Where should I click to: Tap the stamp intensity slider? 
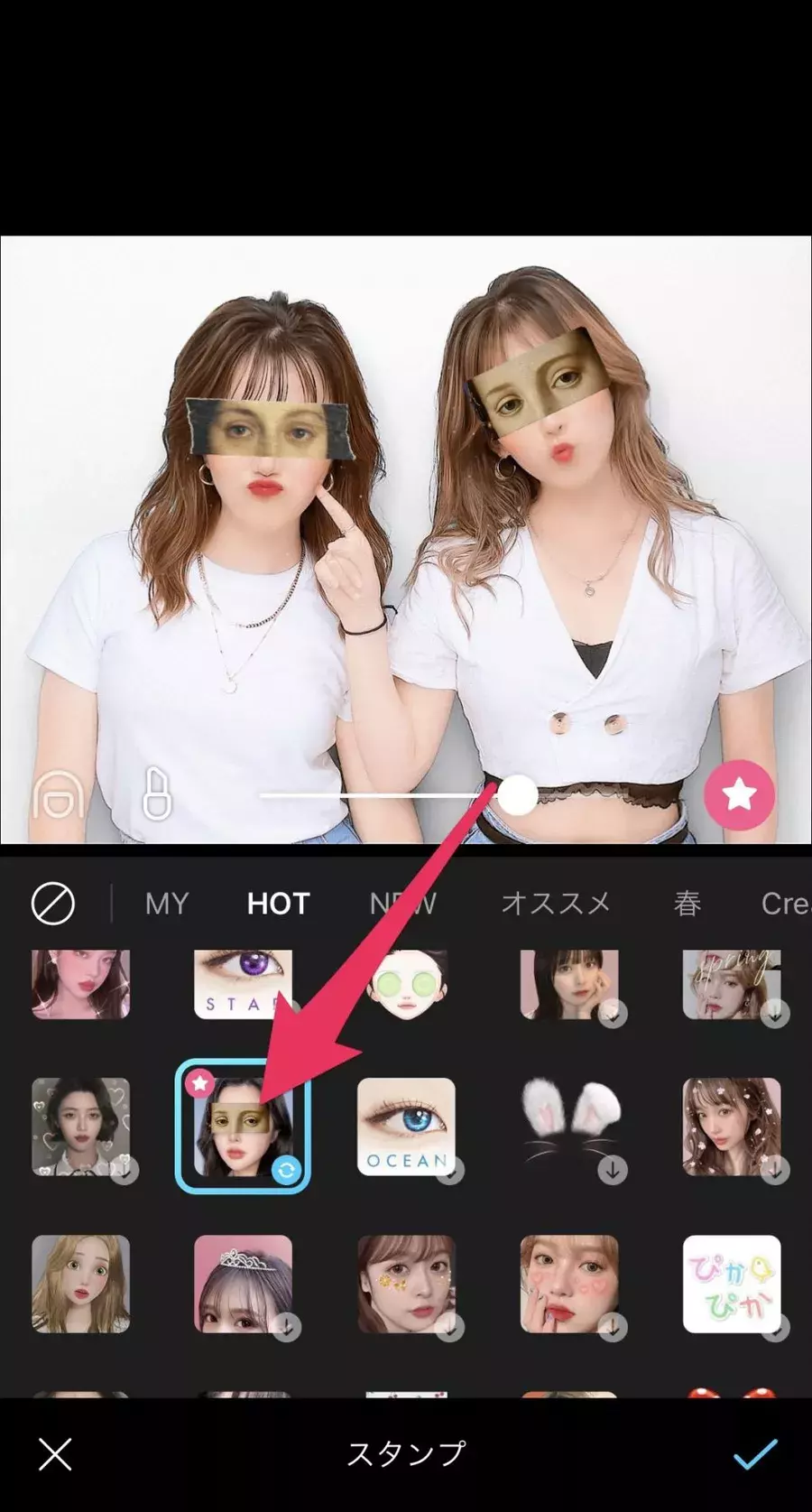517,794
